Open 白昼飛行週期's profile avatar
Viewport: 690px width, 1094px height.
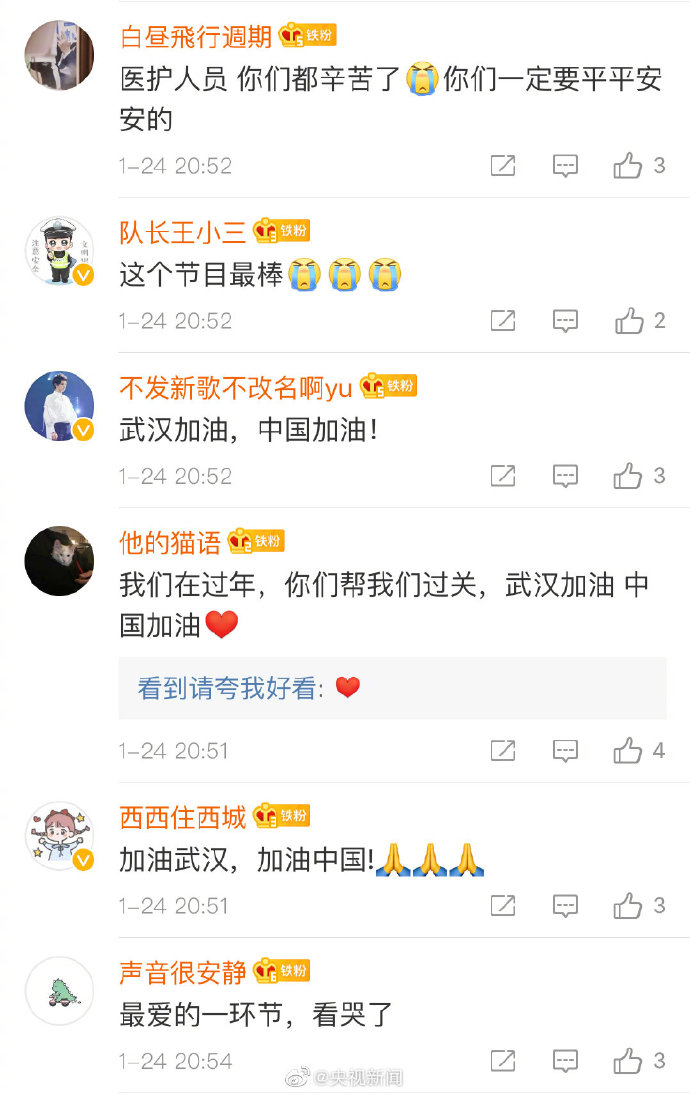coord(59,56)
